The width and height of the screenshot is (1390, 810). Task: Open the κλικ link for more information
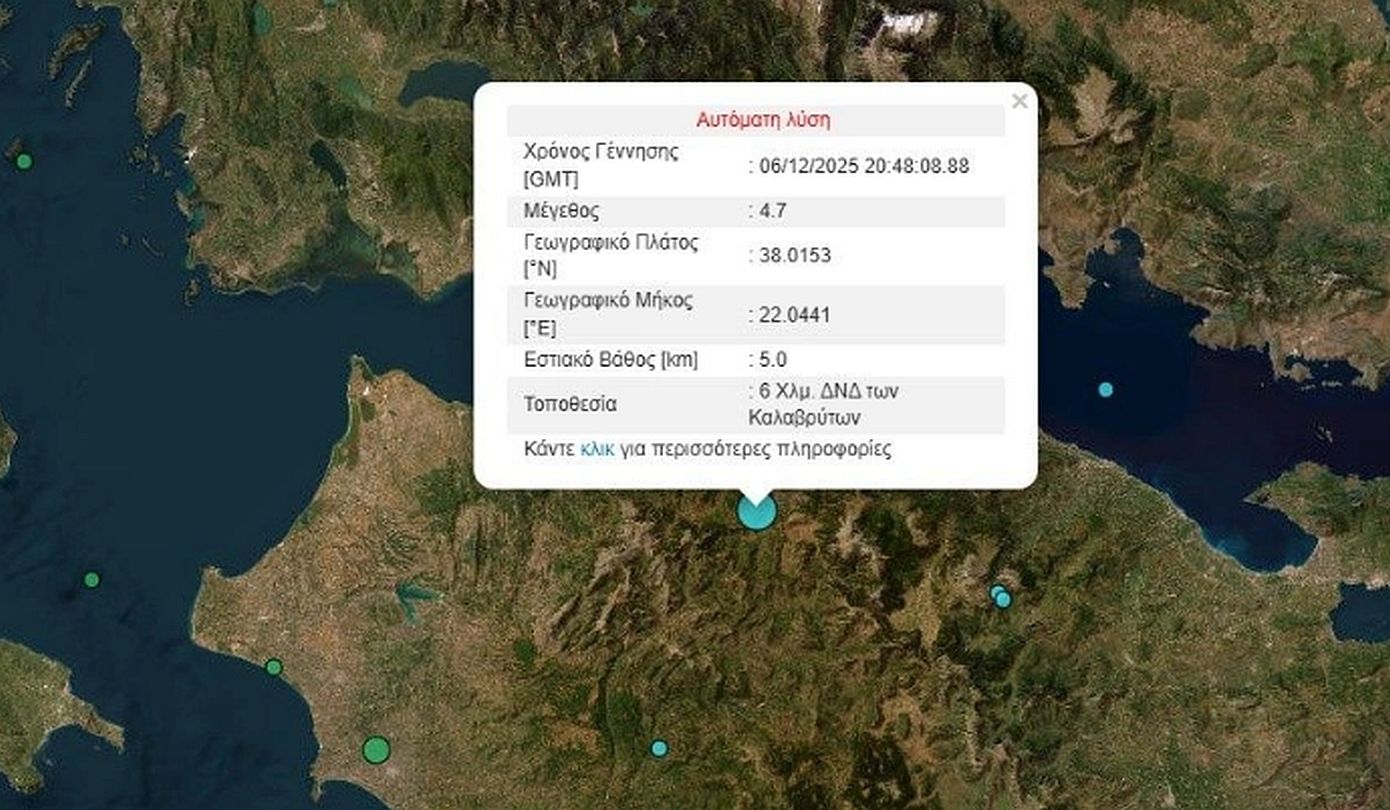[597, 449]
